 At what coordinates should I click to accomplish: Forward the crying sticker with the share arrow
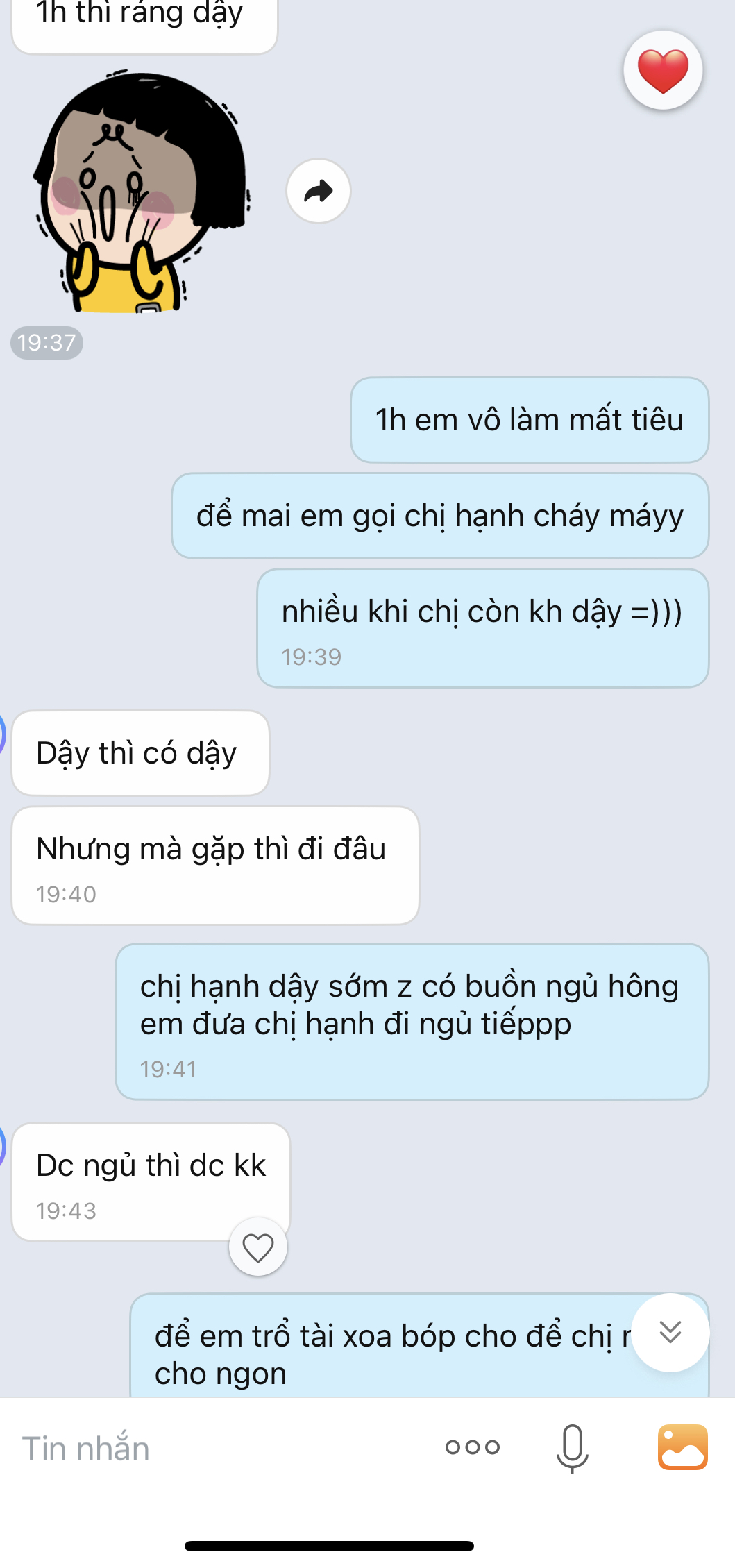pyautogui.click(x=319, y=191)
